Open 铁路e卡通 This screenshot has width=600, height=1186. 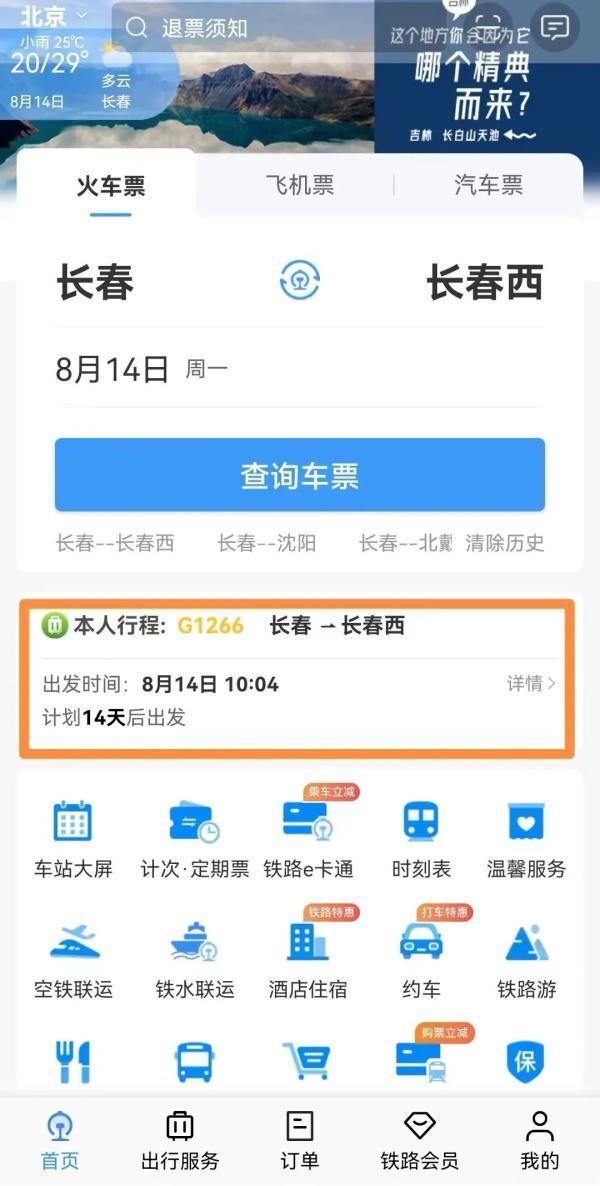(x=308, y=838)
